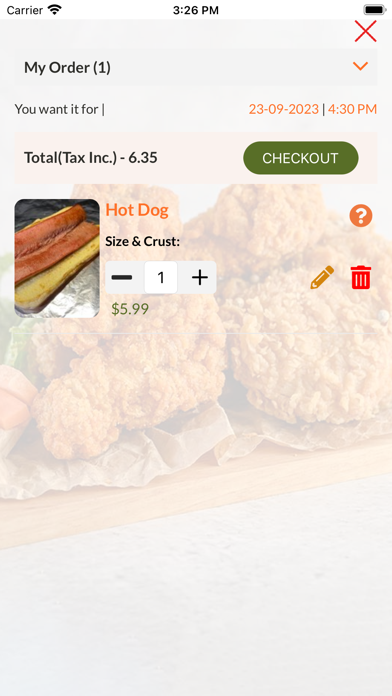Proceed with the CHECKOUT button
This screenshot has width=392, height=696.
pyautogui.click(x=301, y=158)
